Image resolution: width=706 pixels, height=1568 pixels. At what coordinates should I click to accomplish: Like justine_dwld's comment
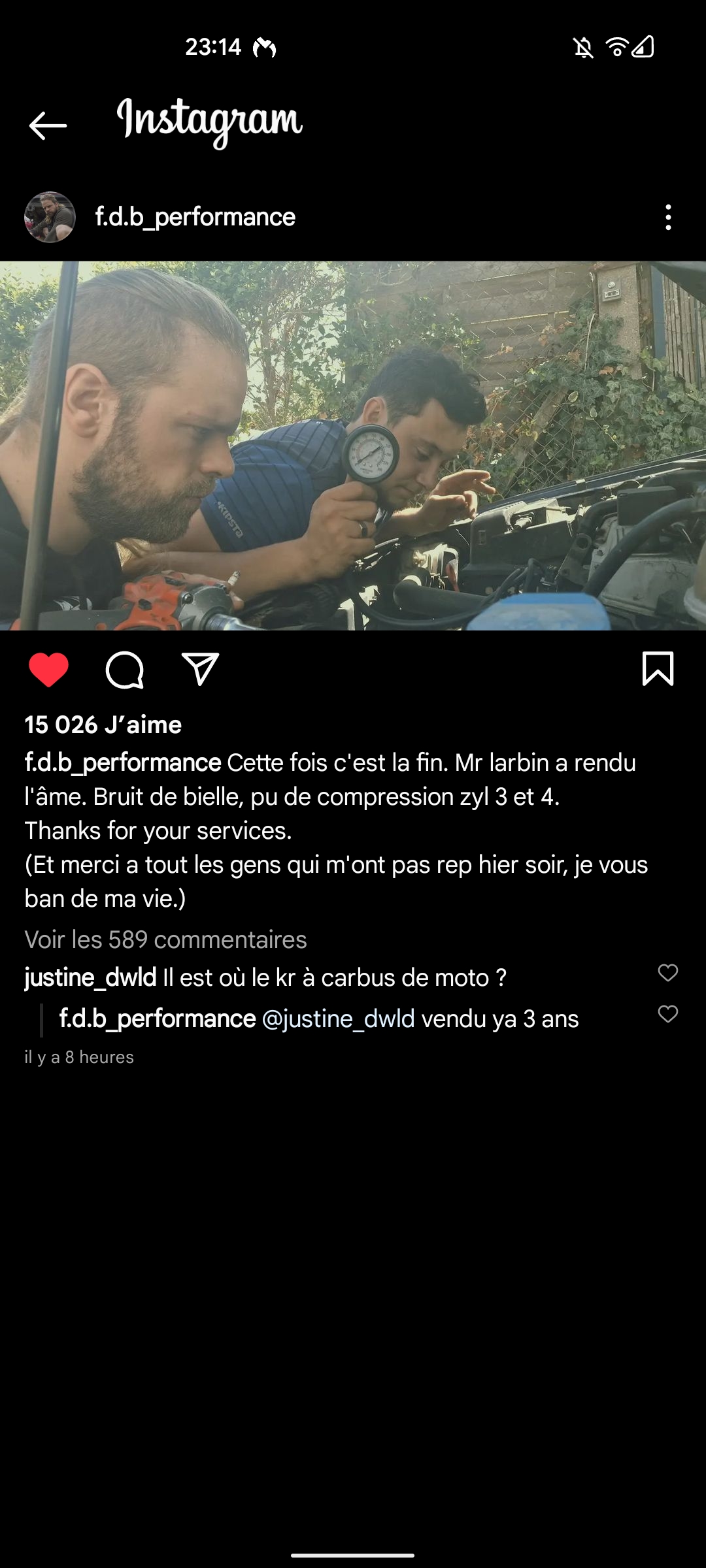pos(667,973)
